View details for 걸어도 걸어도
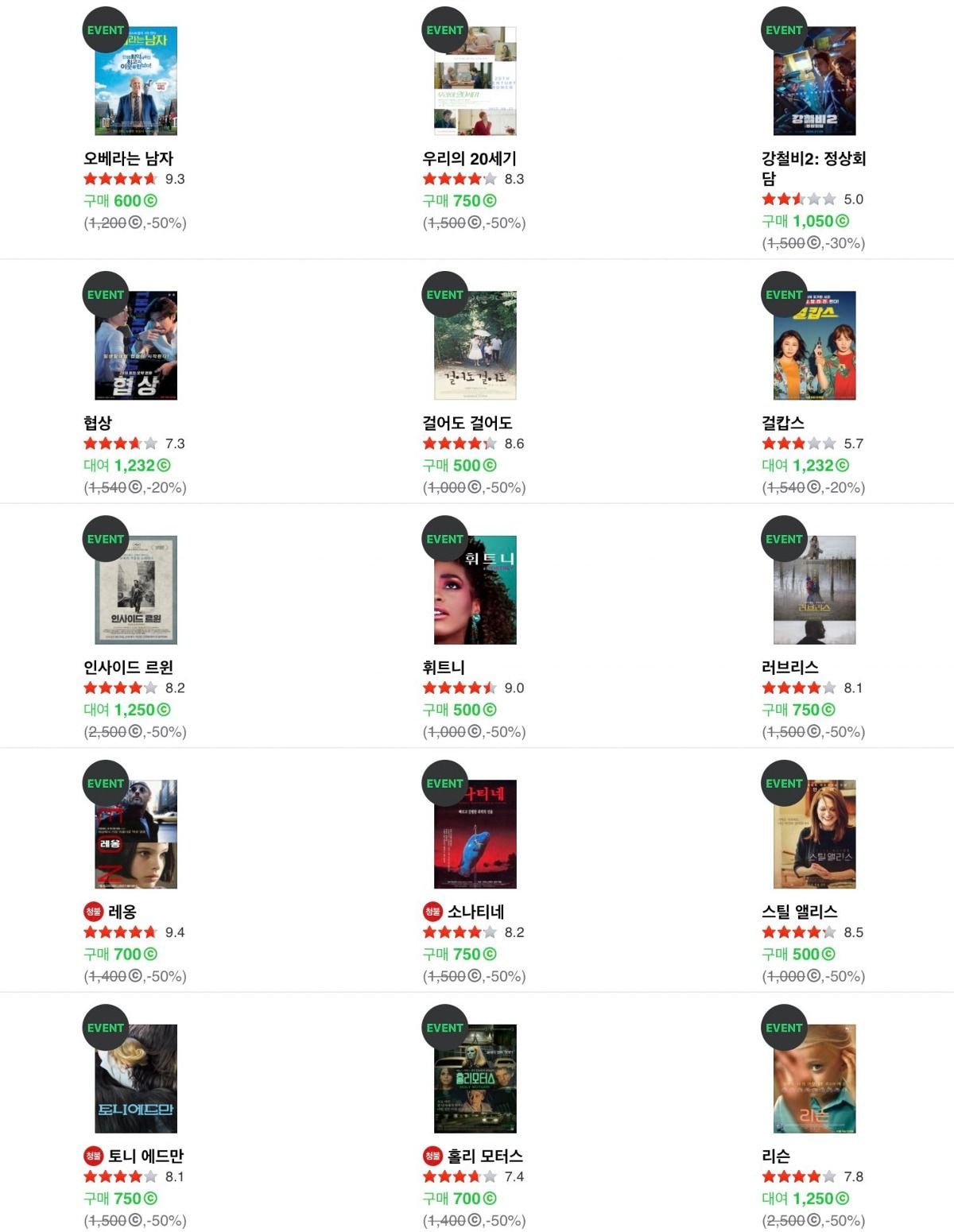The width and height of the screenshot is (954, 1232). (475, 346)
